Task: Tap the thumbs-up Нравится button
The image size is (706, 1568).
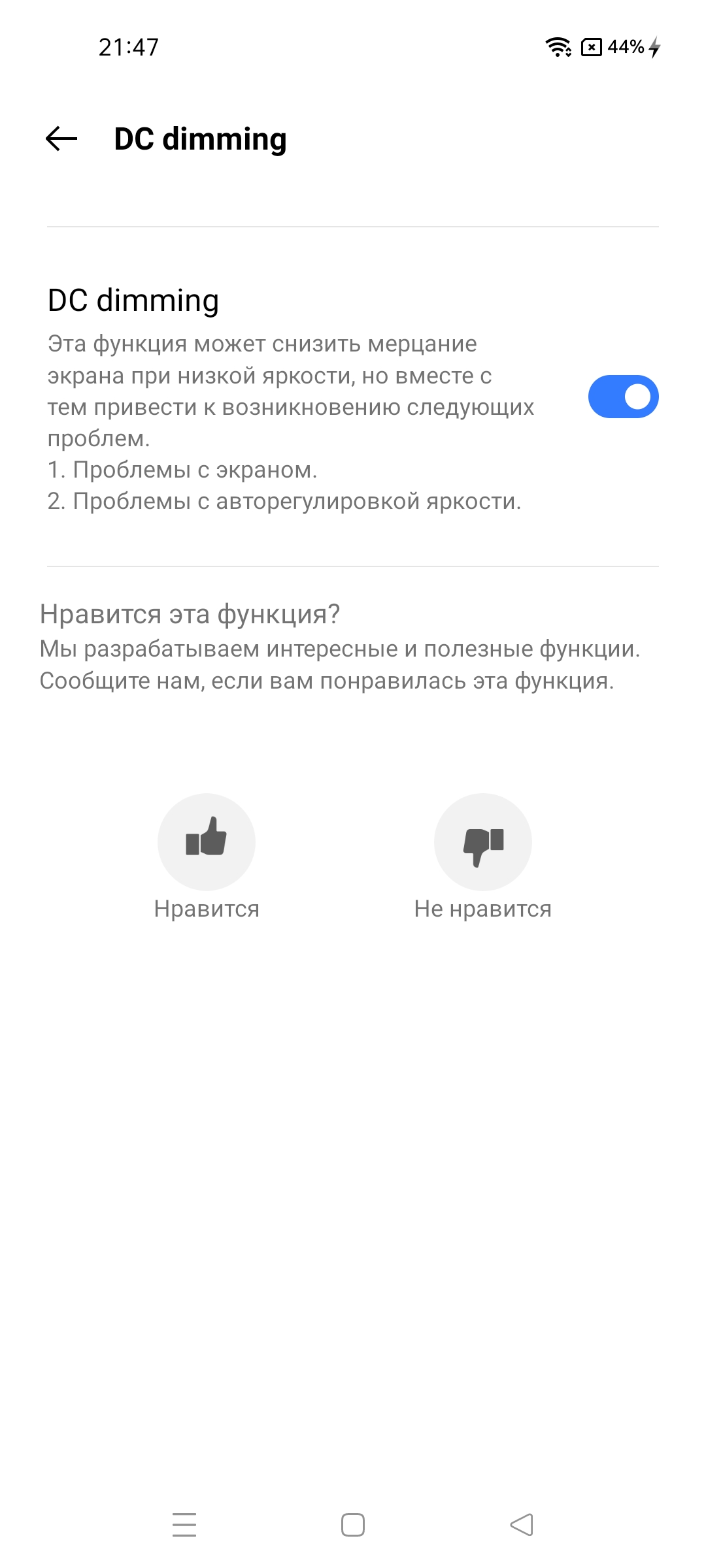Action: (207, 841)
